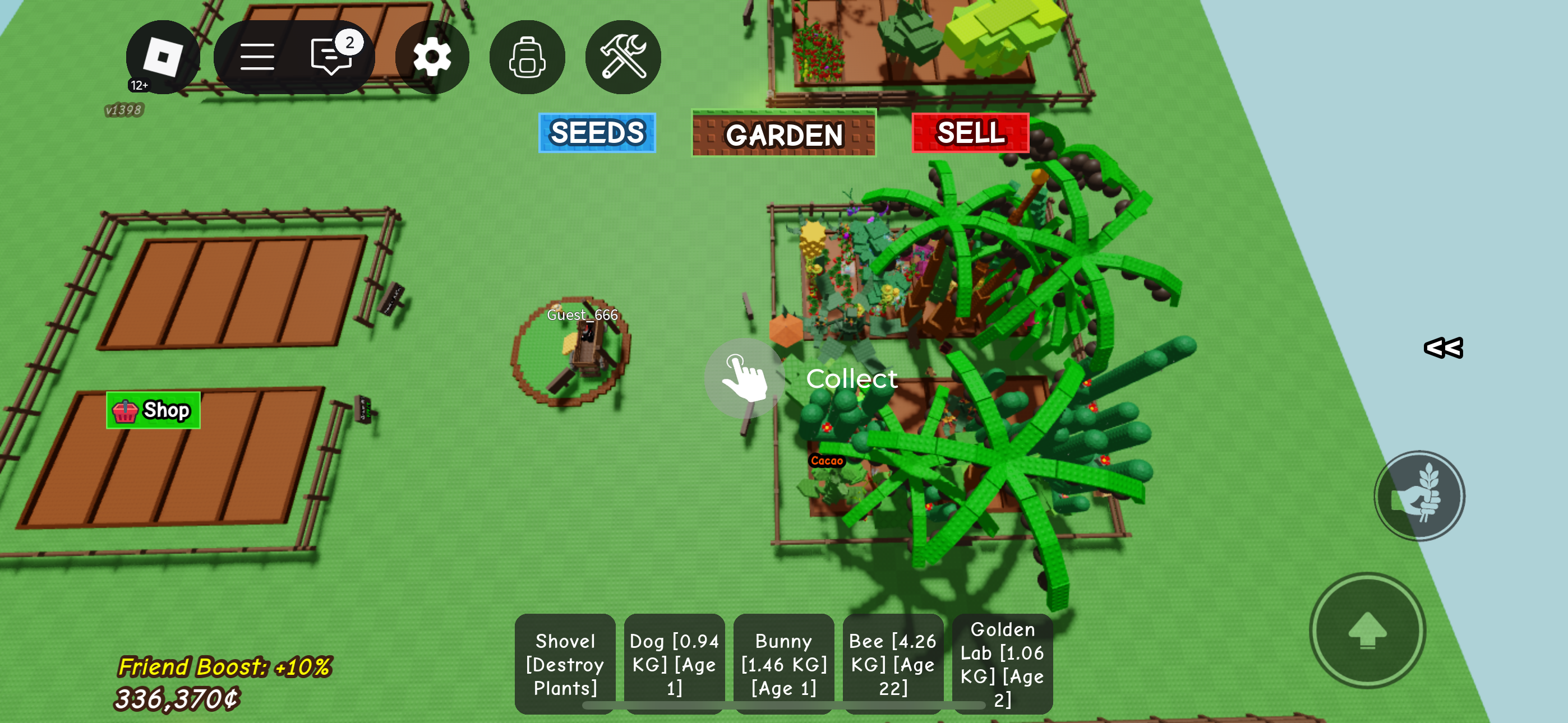Open the Shop
The width and height of the screenshot is (1568, 723).
pos(154,410)
